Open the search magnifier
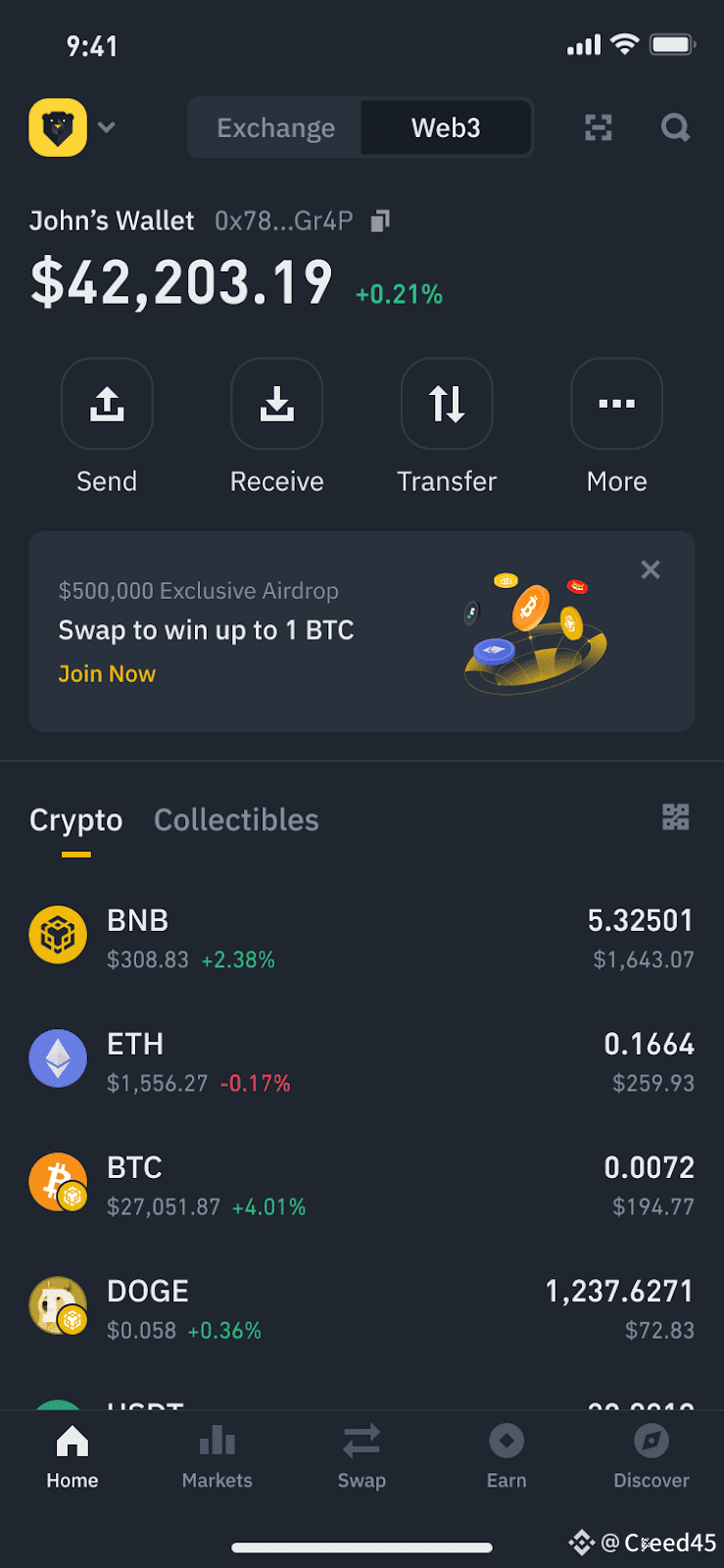 pyautogui.click(x=675, y=127)
